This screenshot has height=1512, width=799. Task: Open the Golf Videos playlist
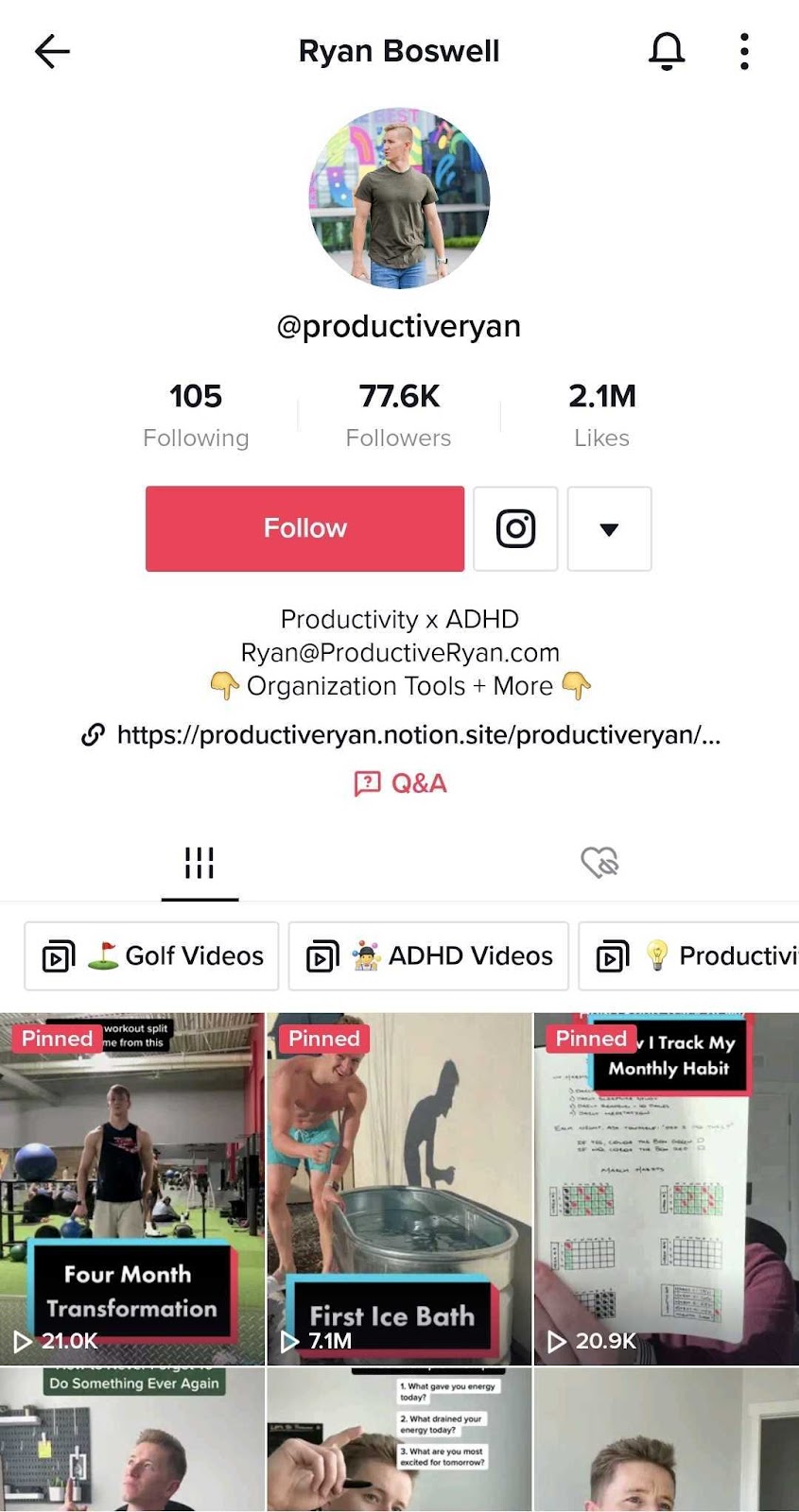click(151, 956)
